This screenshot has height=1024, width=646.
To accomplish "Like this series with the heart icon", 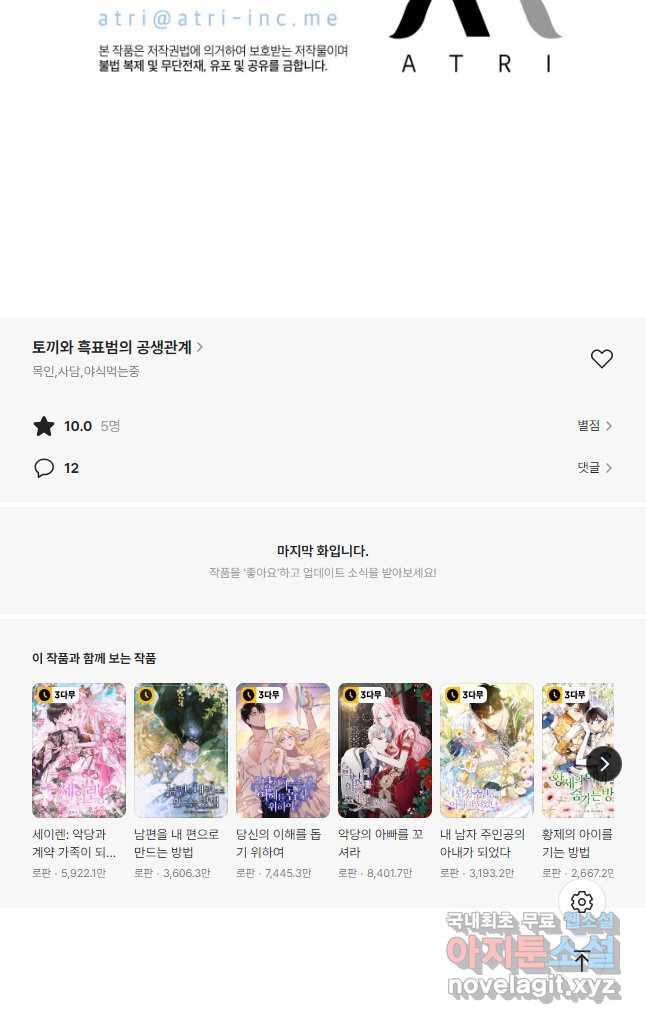I will 601,359.
